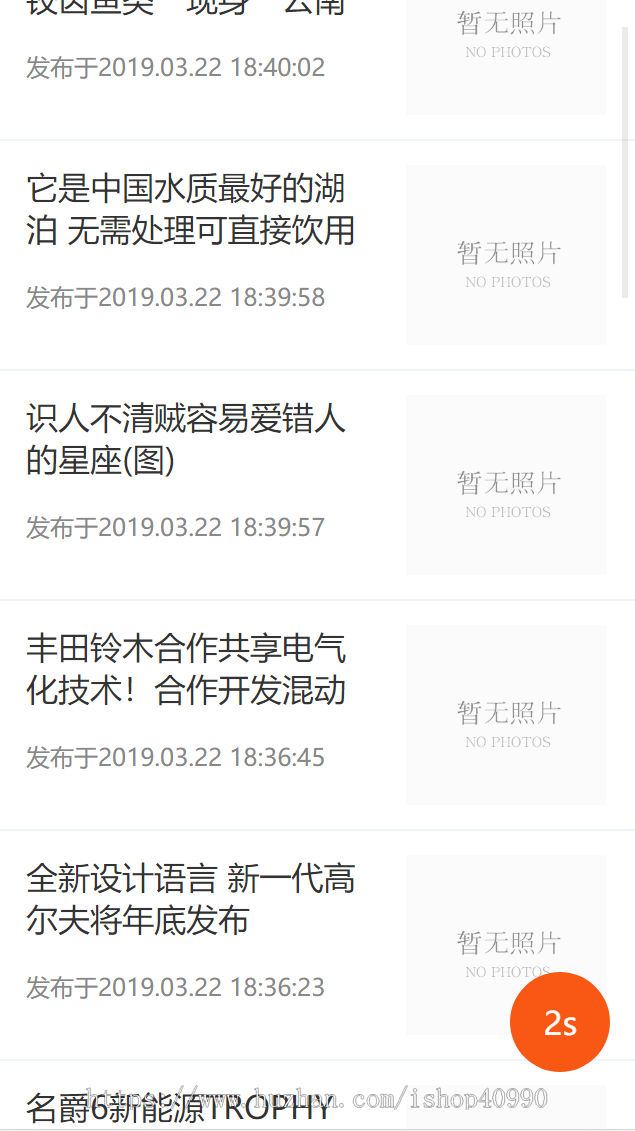Open the 名爵6新能源TROPHY article
The height and width of the screenshot is (1131, 635).
coord(178,1107)
